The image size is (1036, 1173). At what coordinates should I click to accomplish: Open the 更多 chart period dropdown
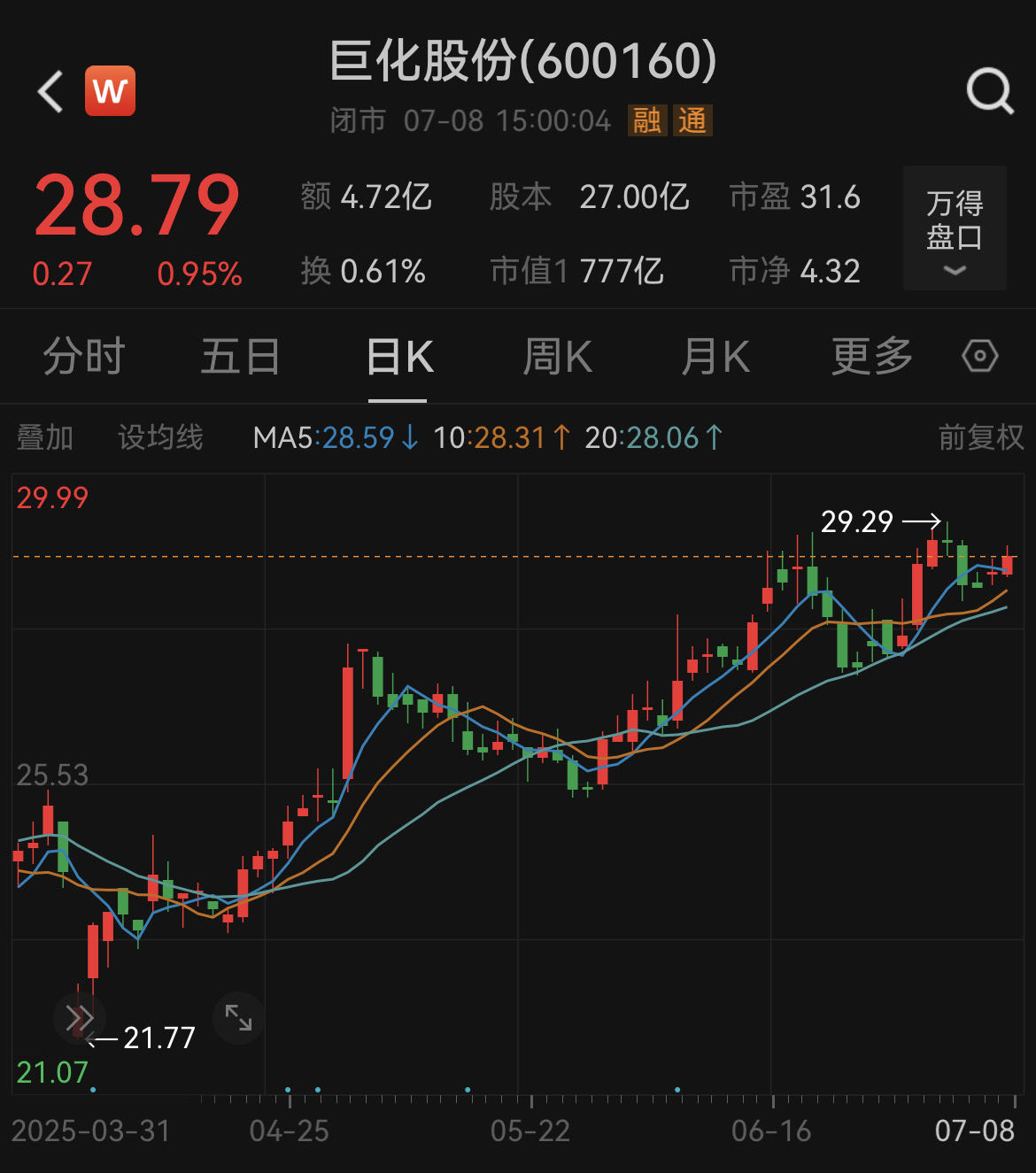872,357
